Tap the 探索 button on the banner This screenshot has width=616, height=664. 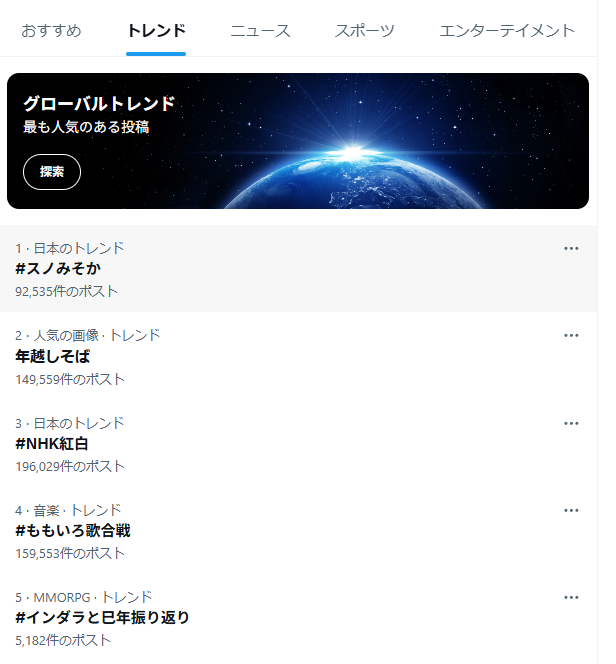[52, 172]
